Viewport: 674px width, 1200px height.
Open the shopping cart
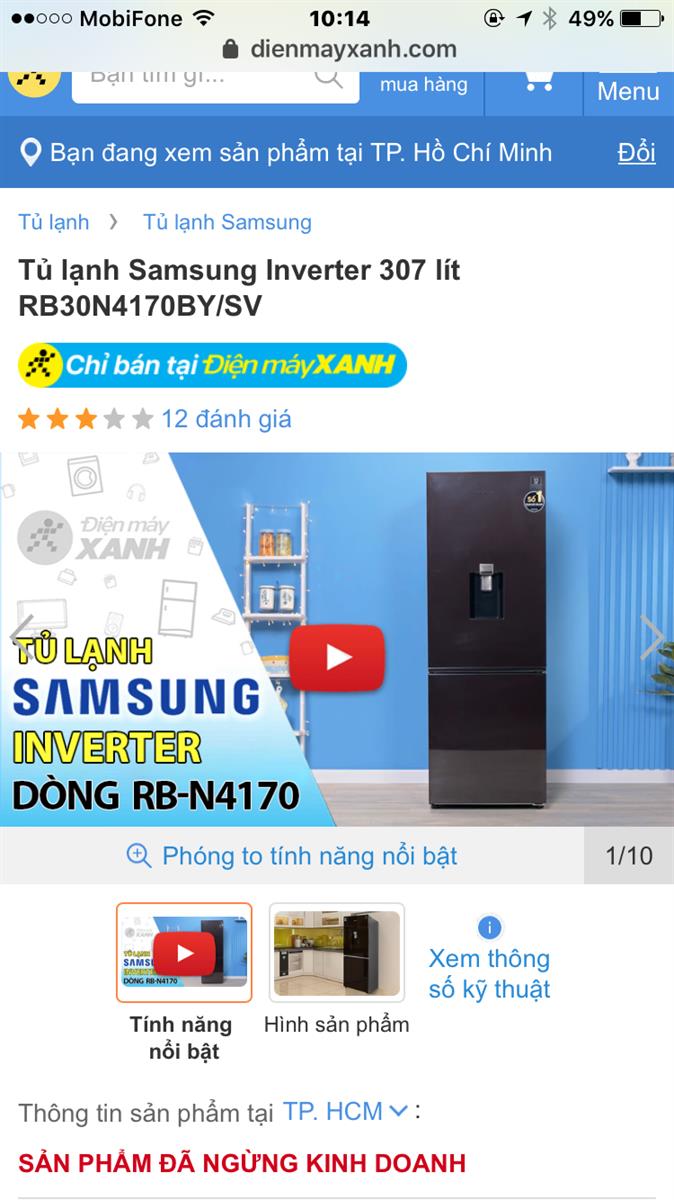click(539, 83)
